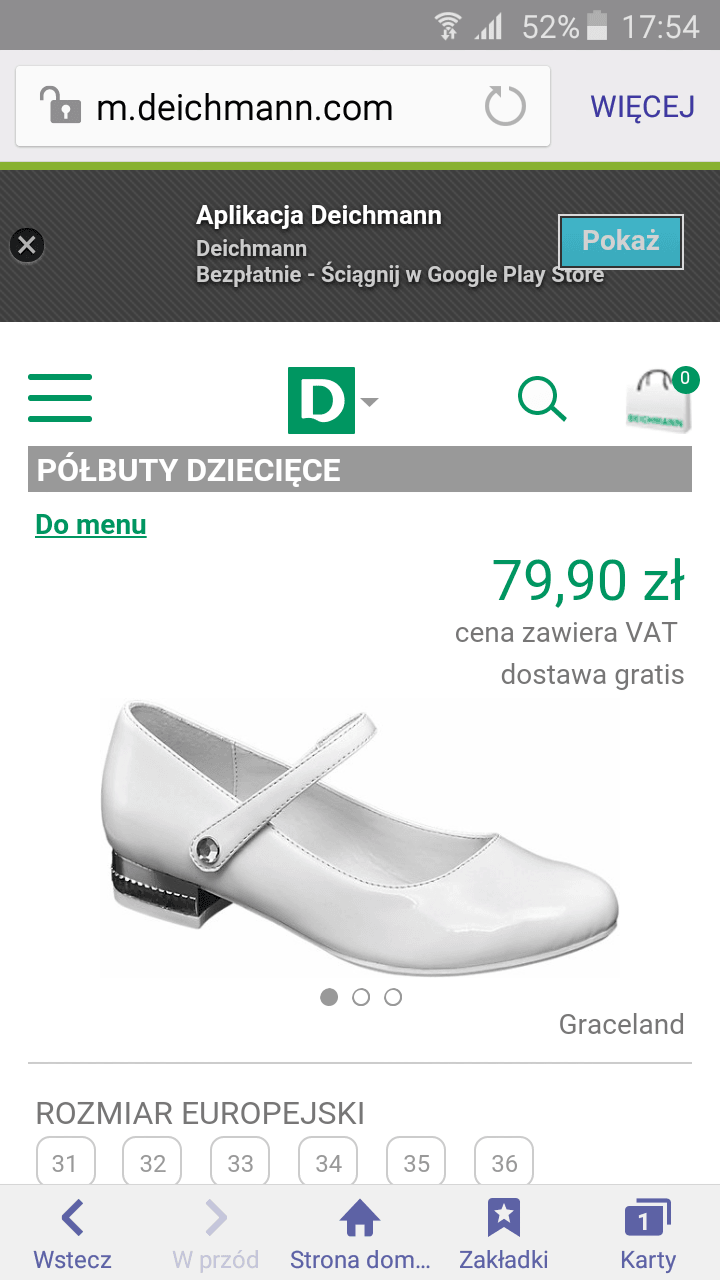Tap the Pokaż button in app banner

(620, 242)
